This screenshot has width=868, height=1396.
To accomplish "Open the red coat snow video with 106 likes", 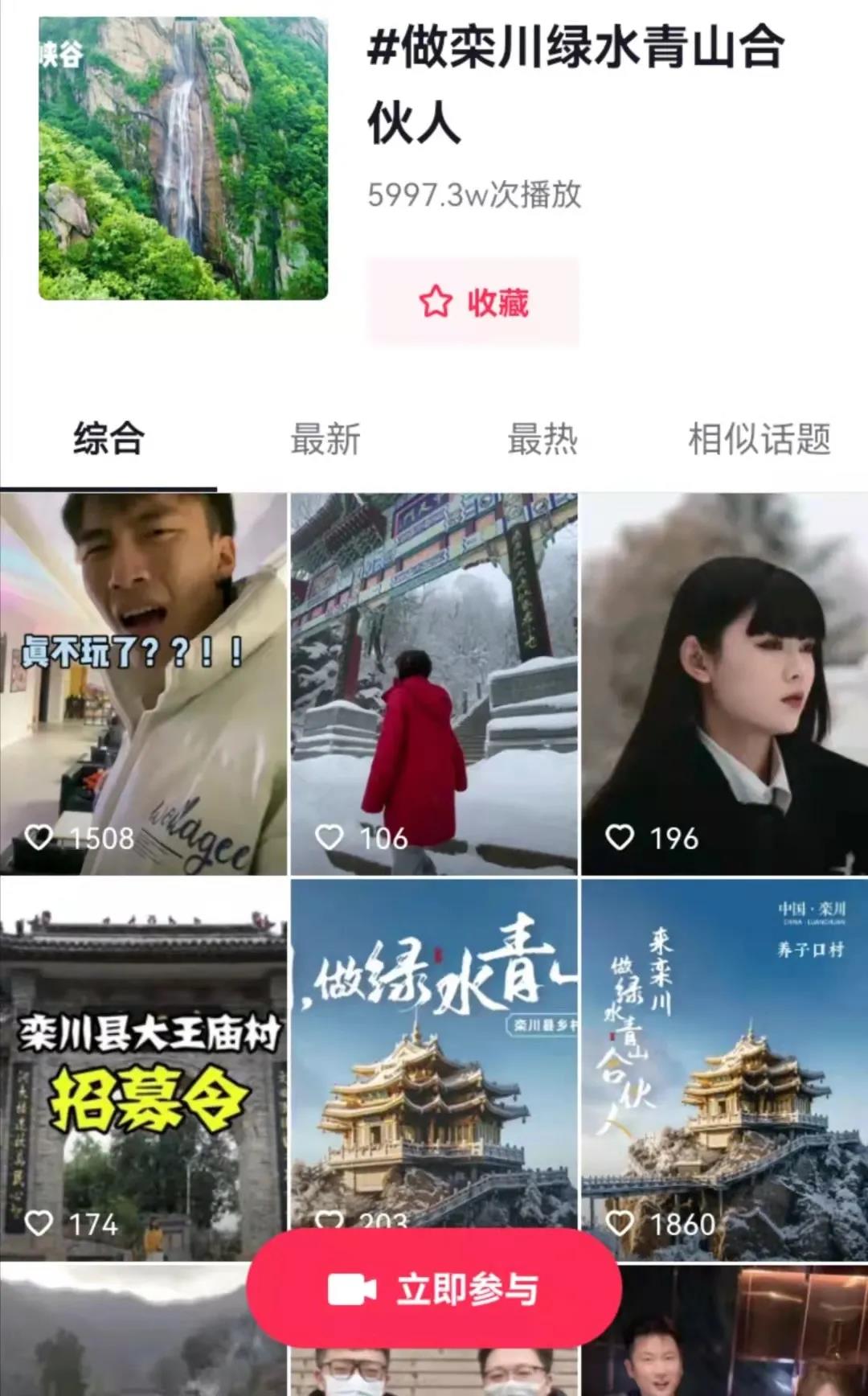I will coord(434,684).
